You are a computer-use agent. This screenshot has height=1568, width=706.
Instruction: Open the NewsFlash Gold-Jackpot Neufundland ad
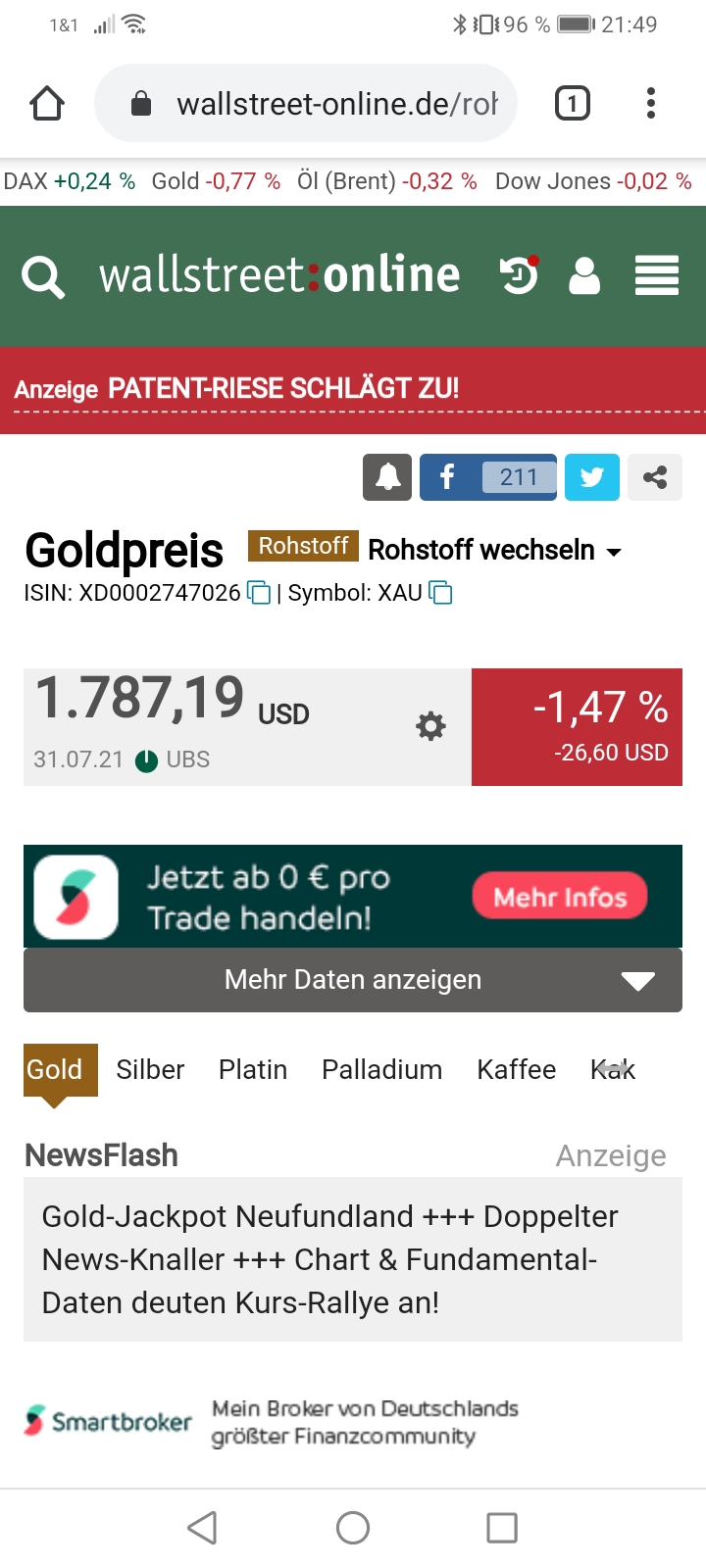(x=352, y=1259)
